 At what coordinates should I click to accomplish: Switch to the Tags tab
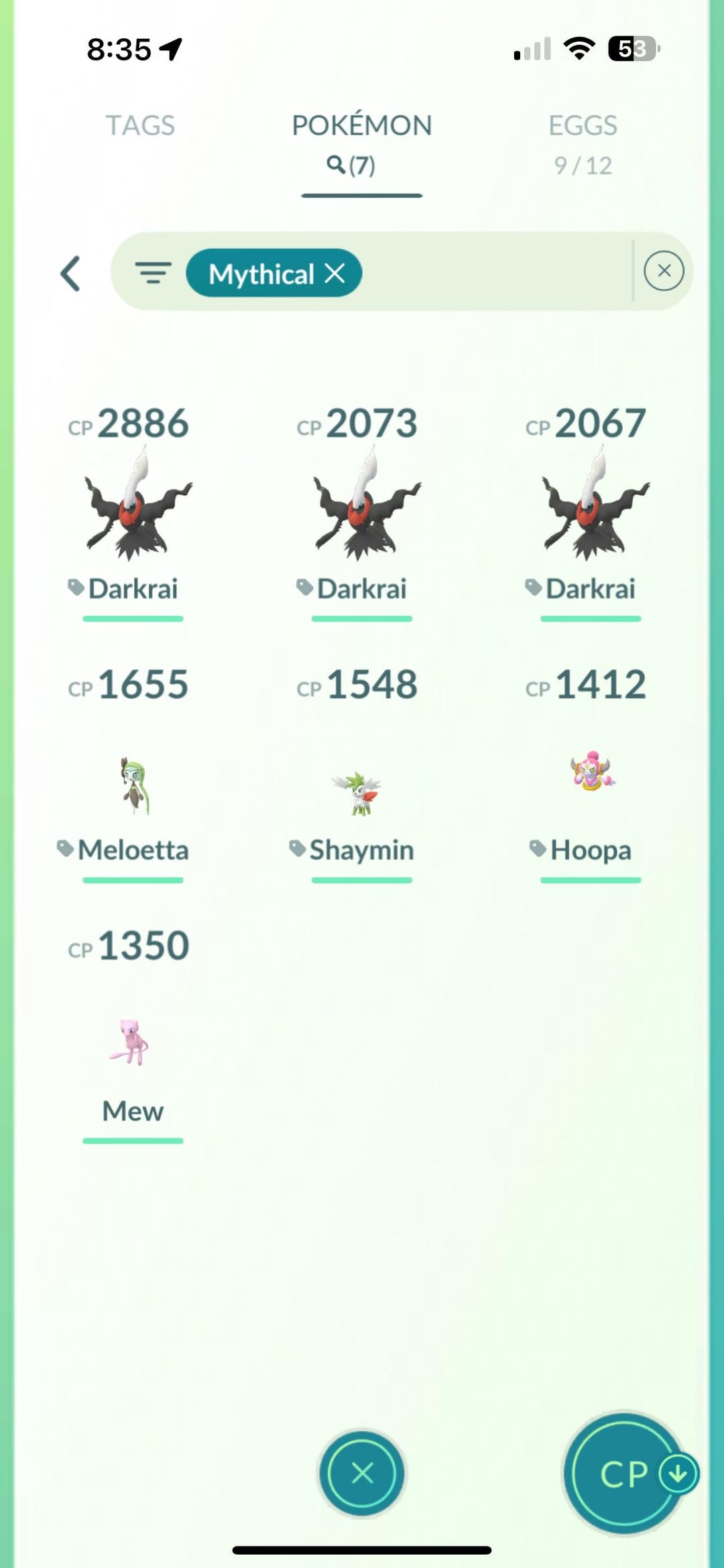[140, 126]
